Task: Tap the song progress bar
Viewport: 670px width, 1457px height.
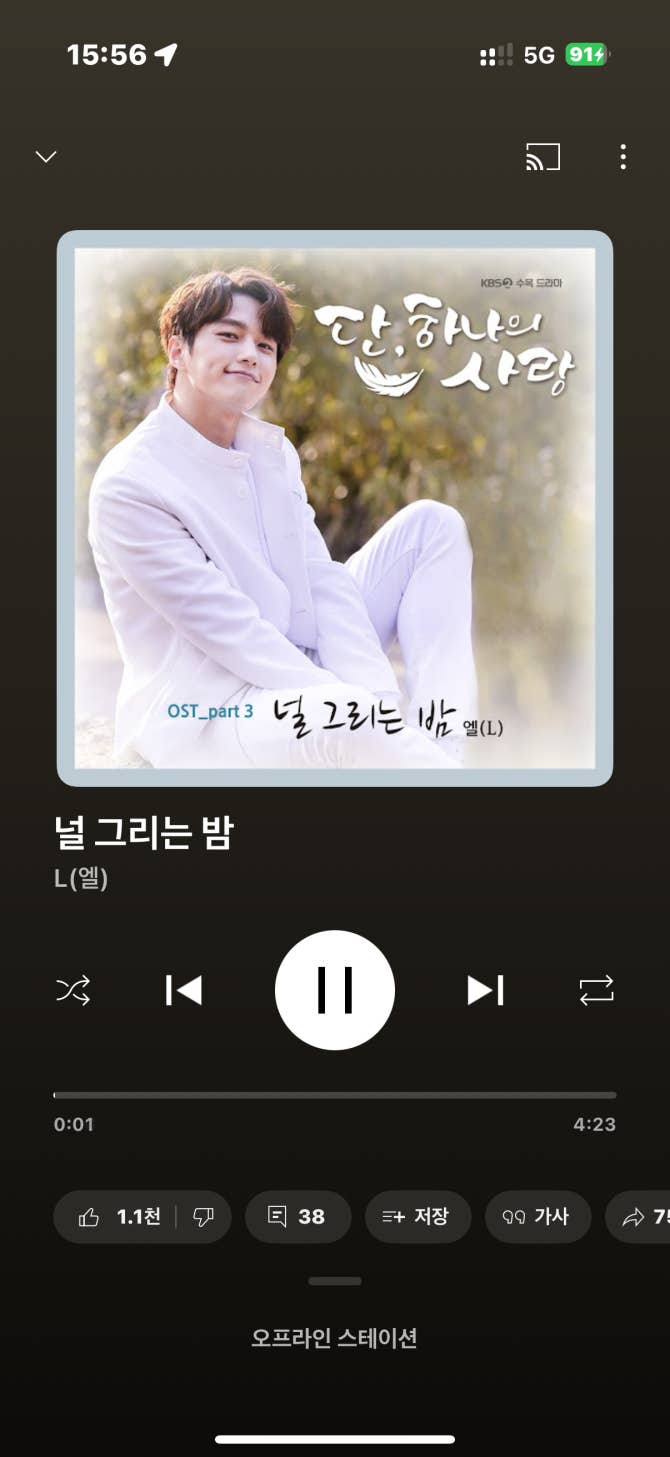Action: (x=335, y=1095)
